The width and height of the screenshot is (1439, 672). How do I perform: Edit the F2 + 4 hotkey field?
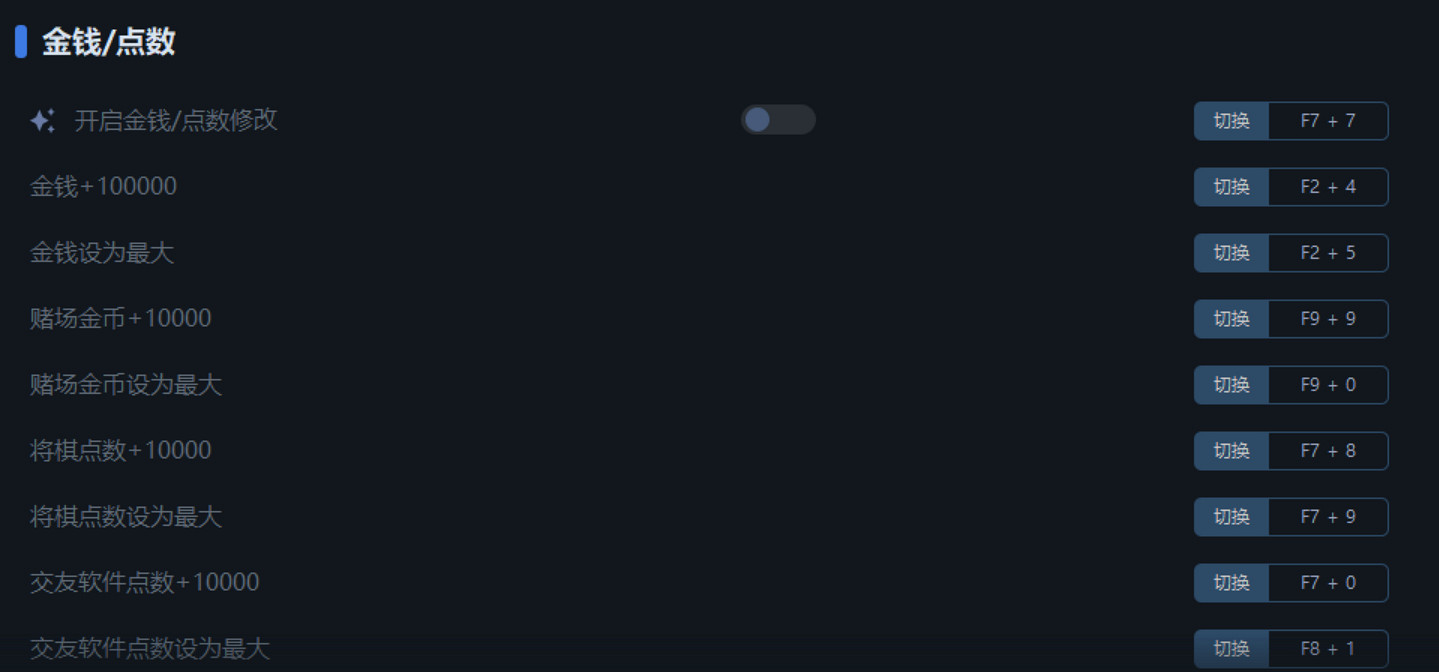[x=1327, y=187]
